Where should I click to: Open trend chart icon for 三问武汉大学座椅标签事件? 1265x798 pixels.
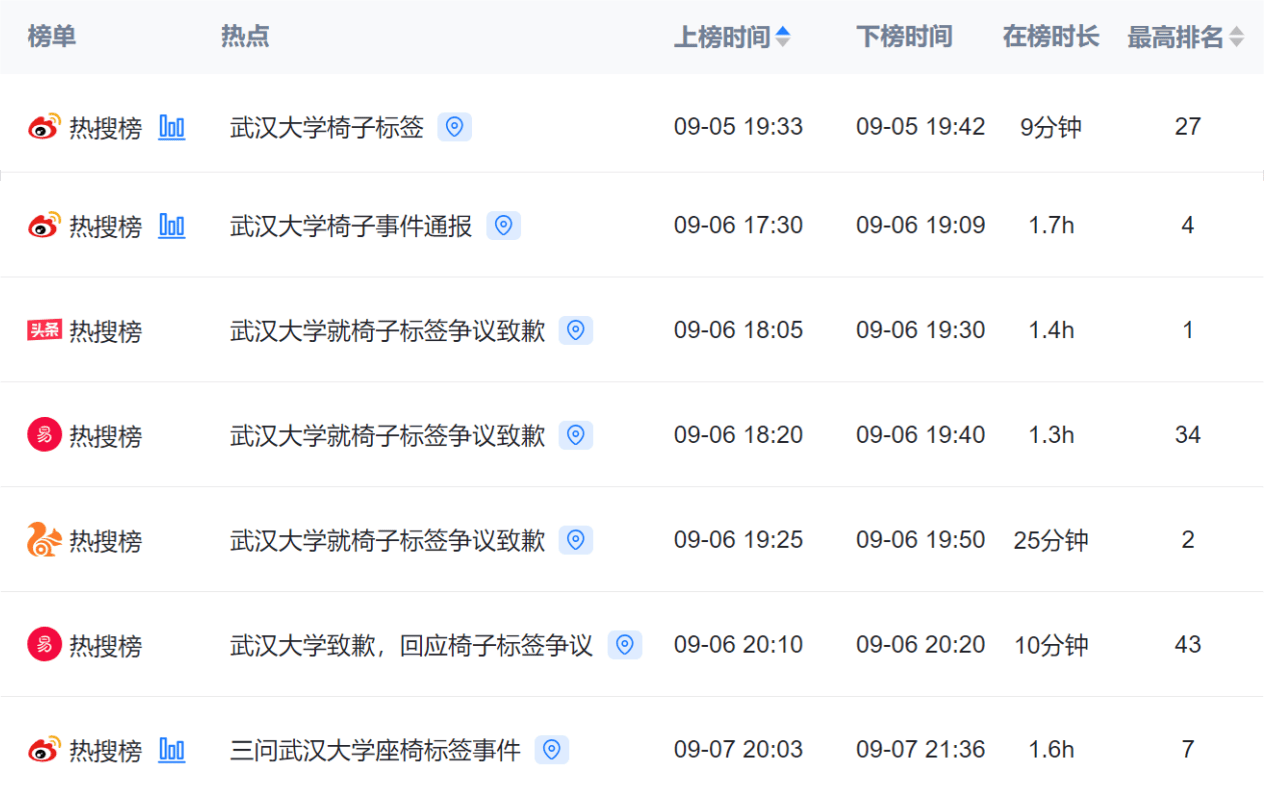coord(172,750)
